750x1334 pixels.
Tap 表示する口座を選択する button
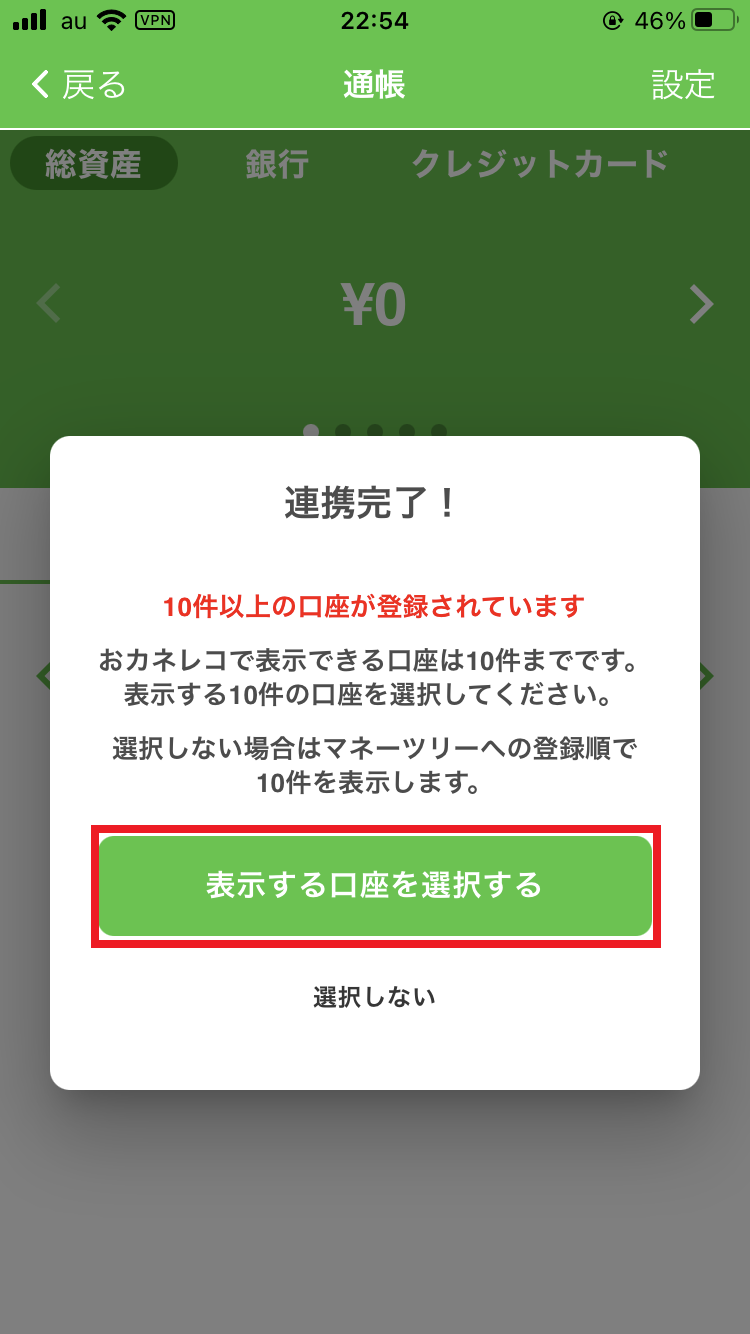375,886
